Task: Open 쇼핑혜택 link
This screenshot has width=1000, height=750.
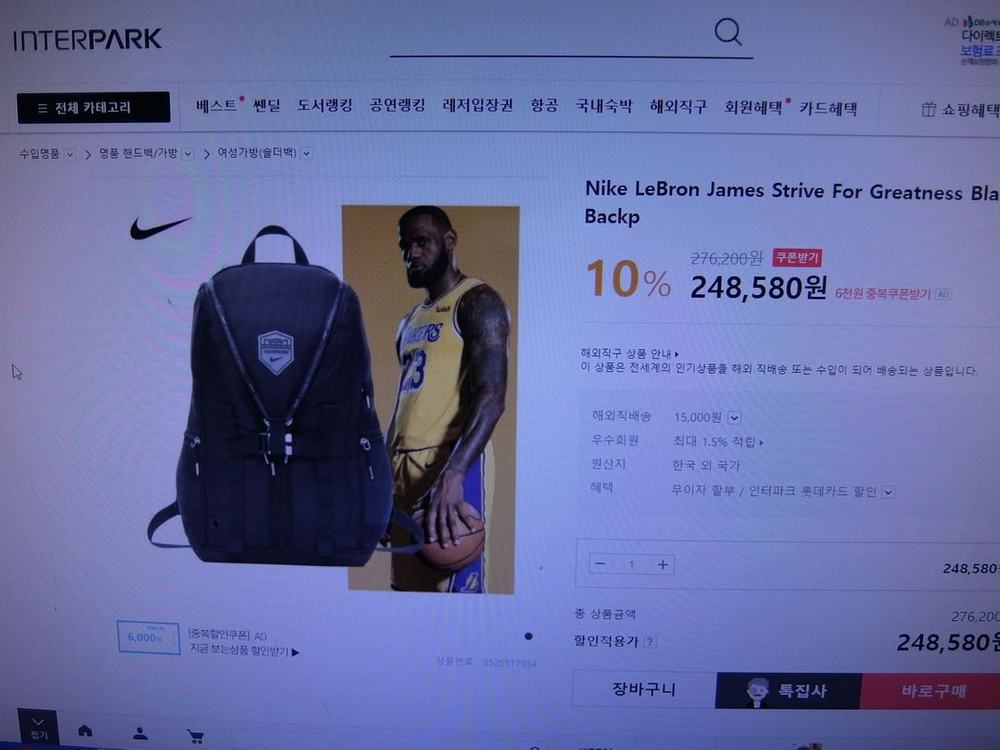Action: tap(960, 110)
